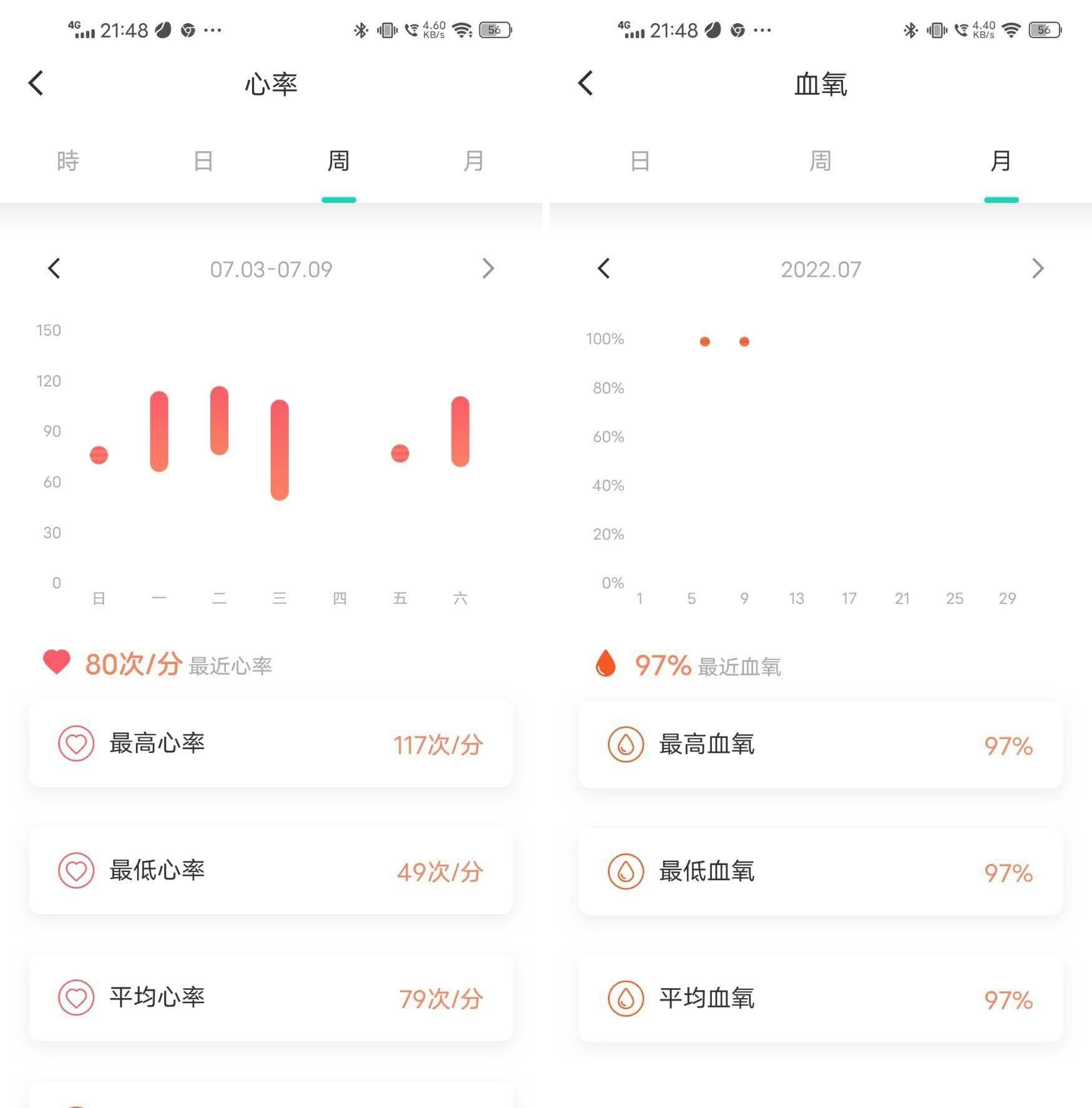The image size is (1092, 1108).
Task: Go to the month after 2022.07
Action: (1037, 269)
